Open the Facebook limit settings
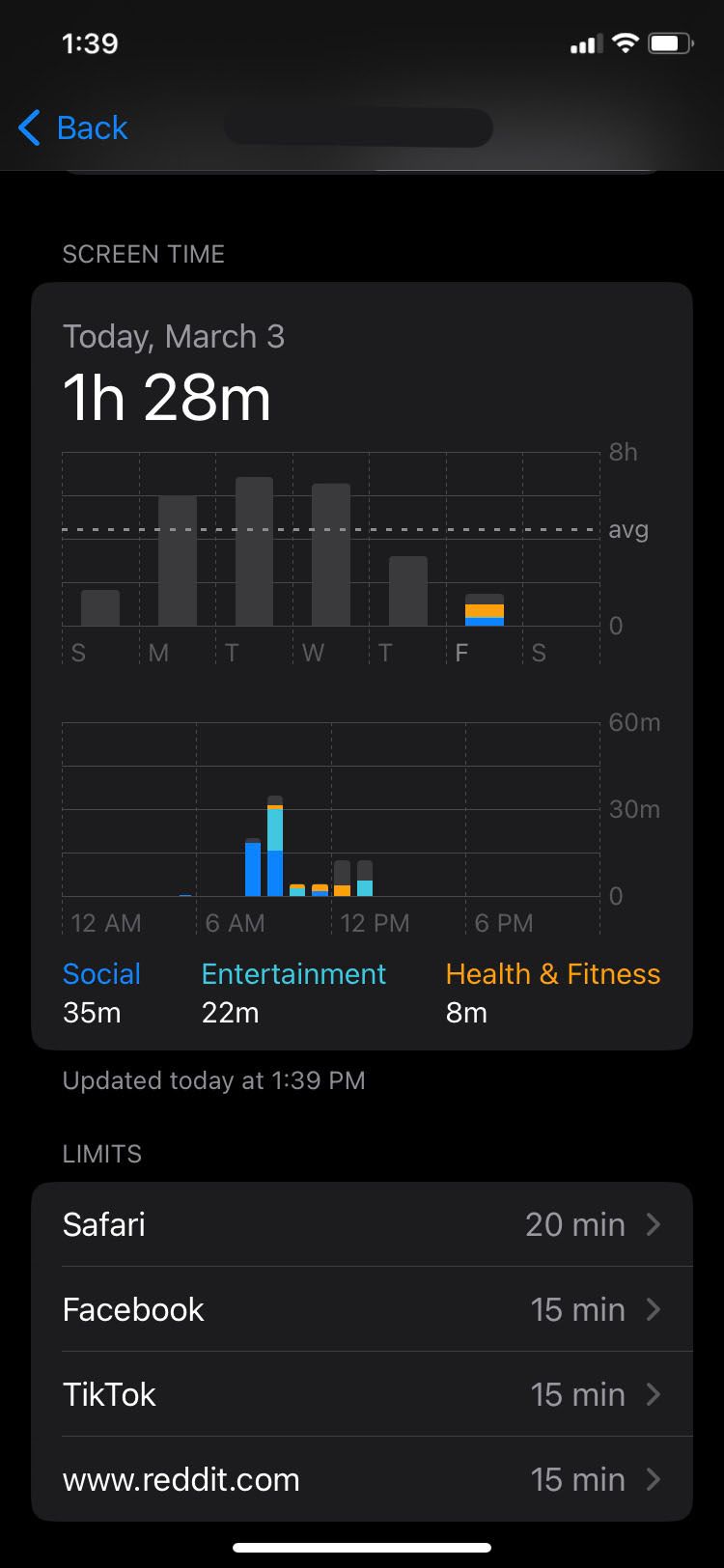 (362, 1309)
